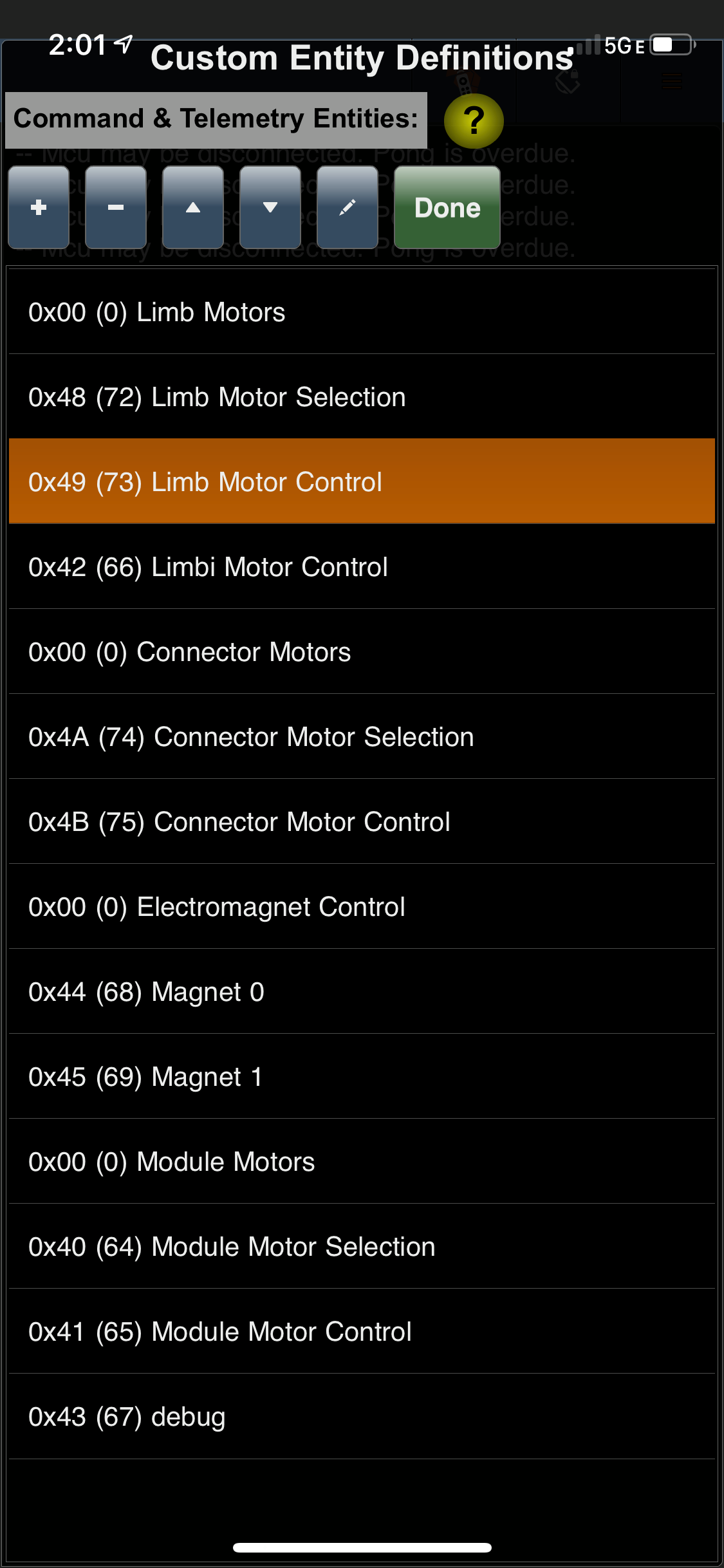The width and height of the screenshot is (724, 1568).
Task: Tap the green Done button
Action: pos(447,207)
